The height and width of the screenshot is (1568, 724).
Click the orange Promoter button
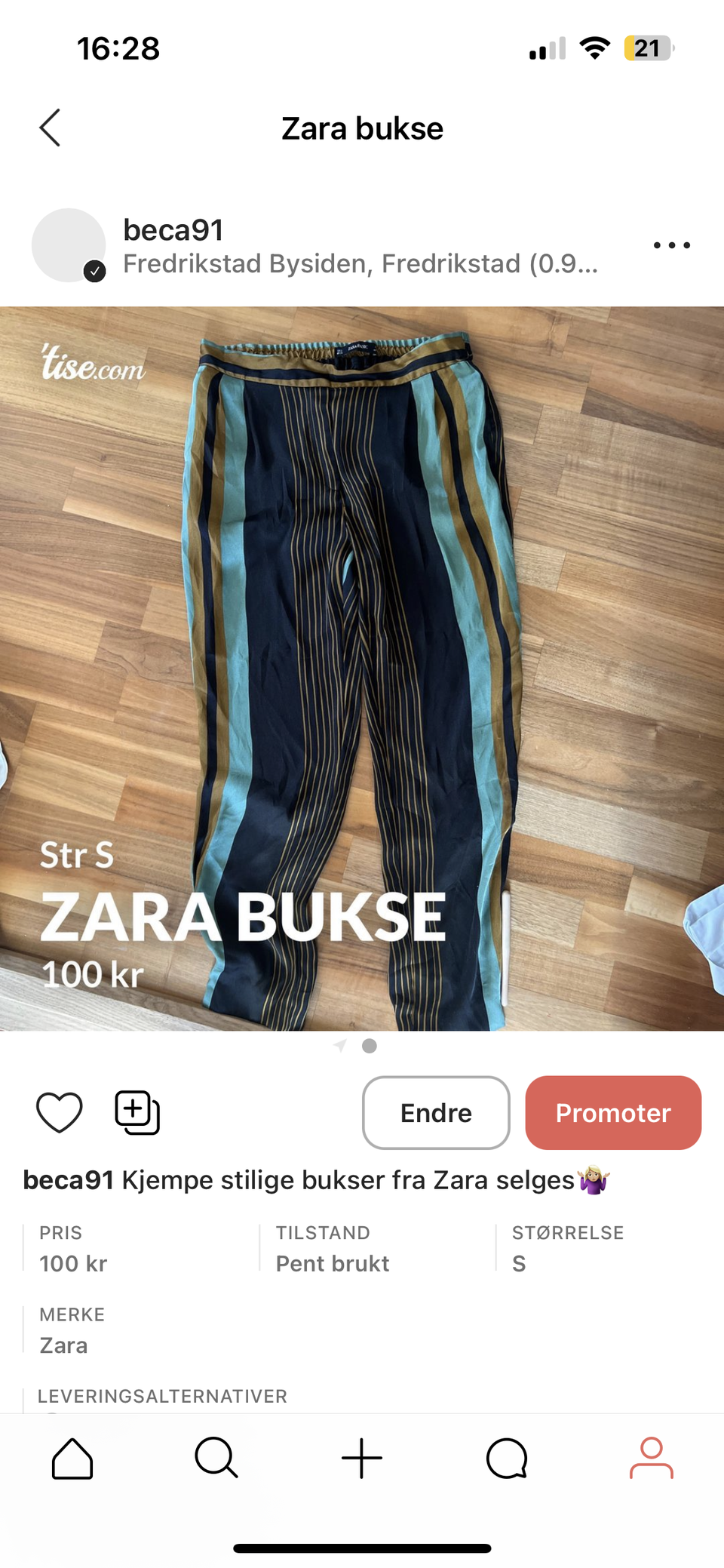click(613, 1113)
